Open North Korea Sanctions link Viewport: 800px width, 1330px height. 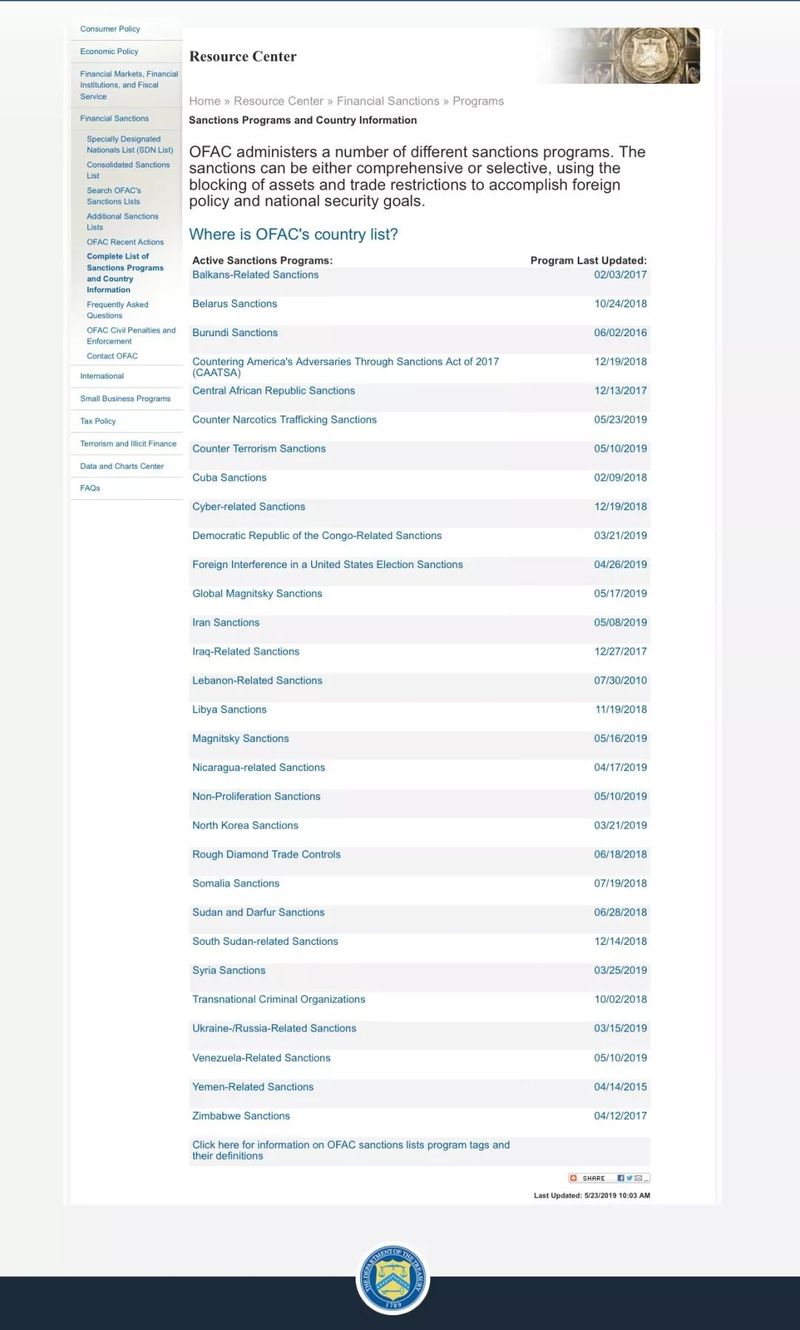click(245, 826)
